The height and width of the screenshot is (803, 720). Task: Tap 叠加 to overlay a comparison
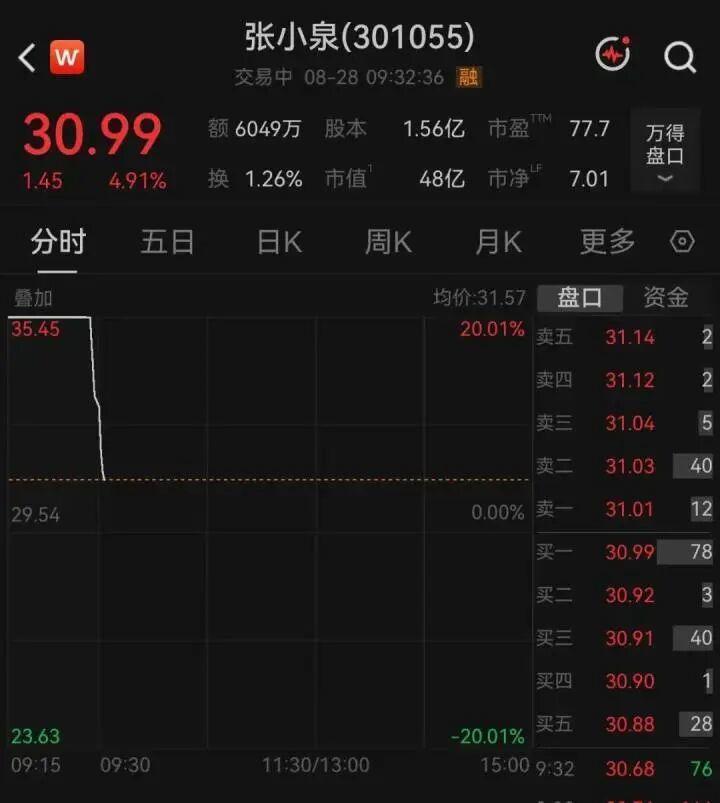pyautogui.click(x=33, y=298)
